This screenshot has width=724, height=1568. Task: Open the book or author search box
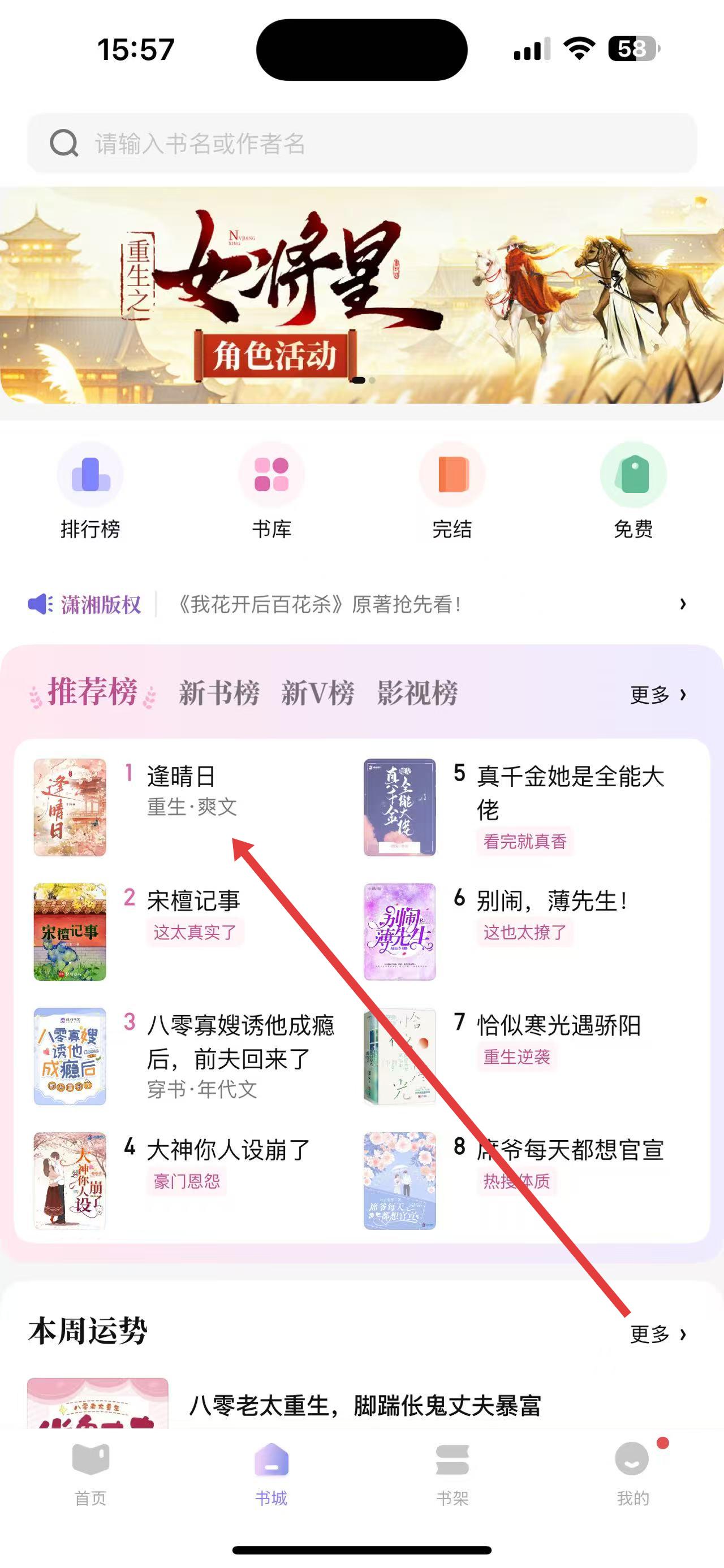click(361, 144)
